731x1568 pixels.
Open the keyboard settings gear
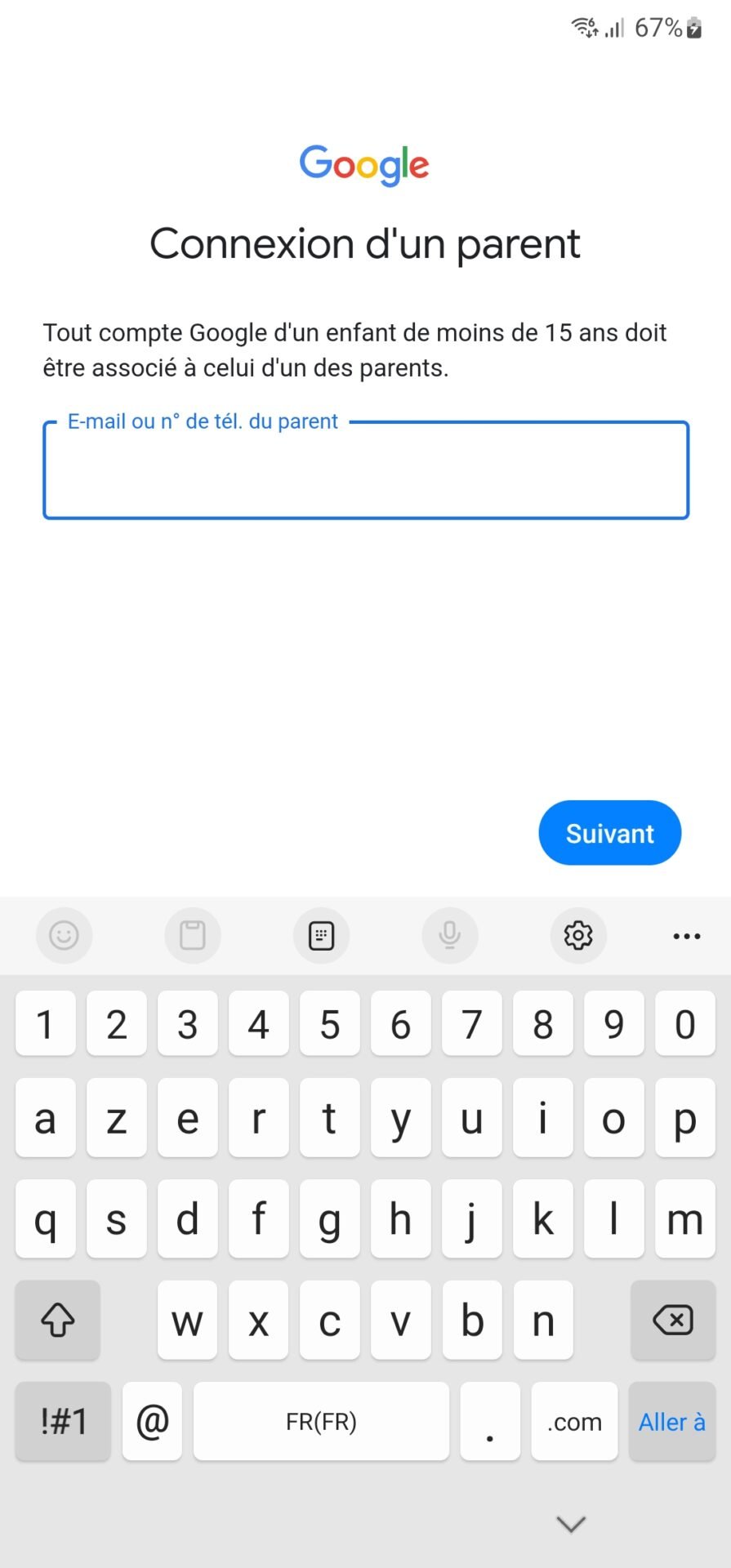click(578, 935)
